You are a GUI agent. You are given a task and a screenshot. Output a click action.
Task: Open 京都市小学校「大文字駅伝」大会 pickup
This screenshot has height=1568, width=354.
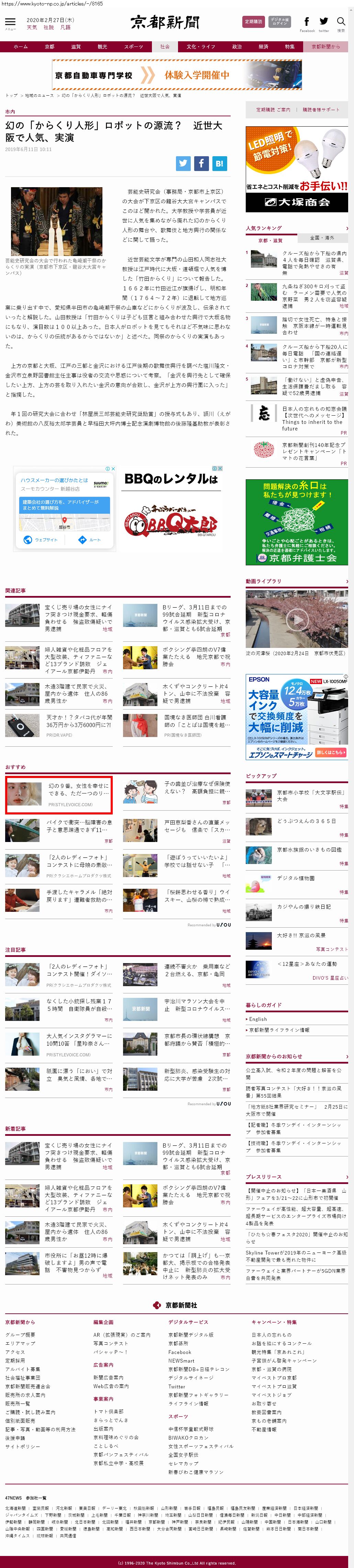310,796
